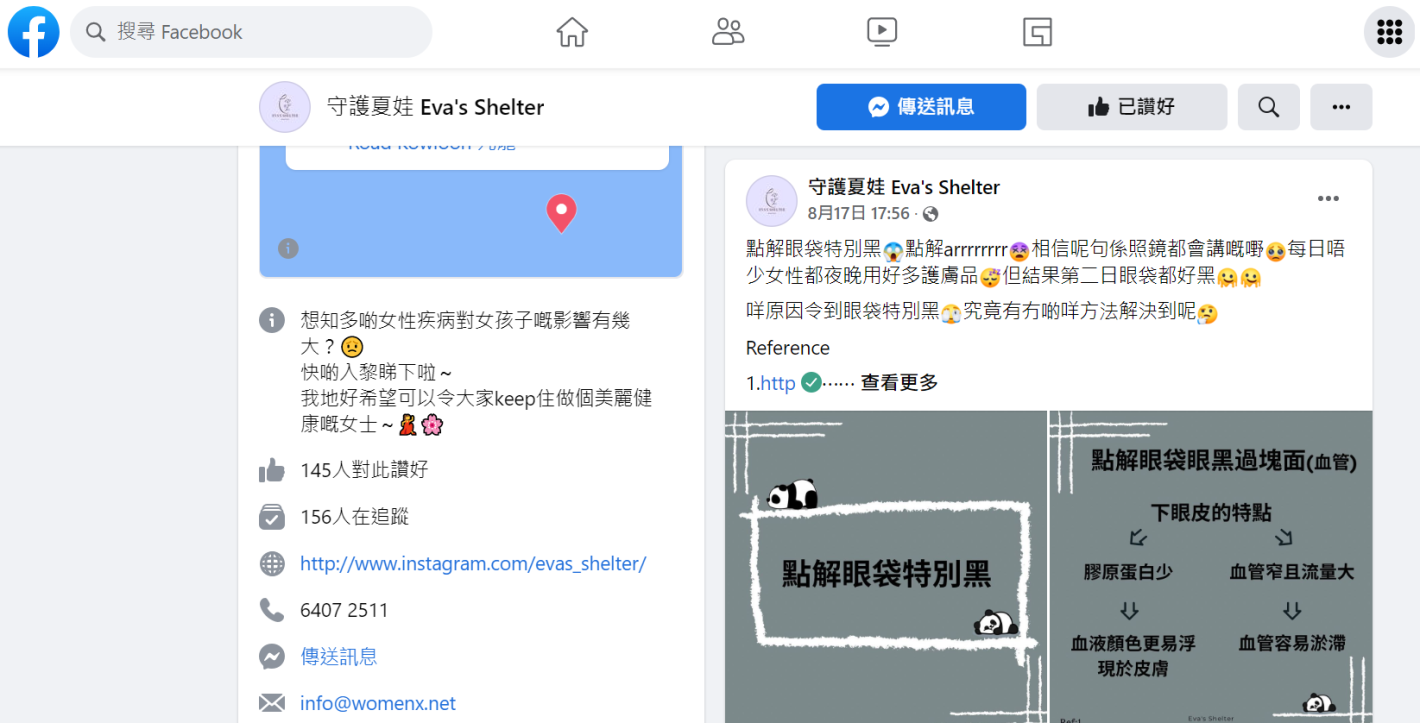1420x723 pixels.
Task: Open the 點解眼袋眼黑過塊面 post image
Action: coord(1211,566)
